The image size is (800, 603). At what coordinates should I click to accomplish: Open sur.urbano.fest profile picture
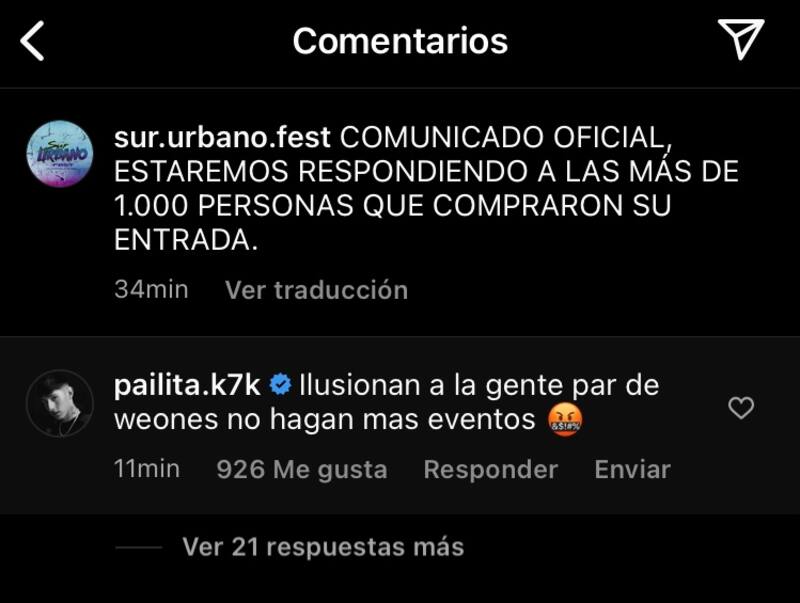click(60, 155)
